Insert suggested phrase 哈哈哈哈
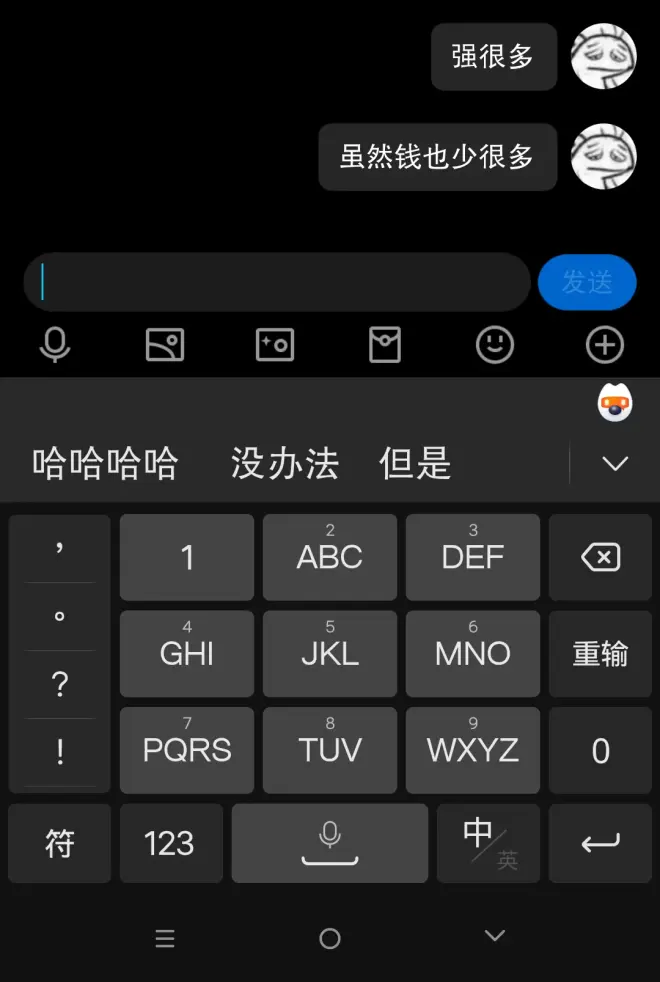The height and width of the screenshot is (982, 660). (x=105, y=464)
